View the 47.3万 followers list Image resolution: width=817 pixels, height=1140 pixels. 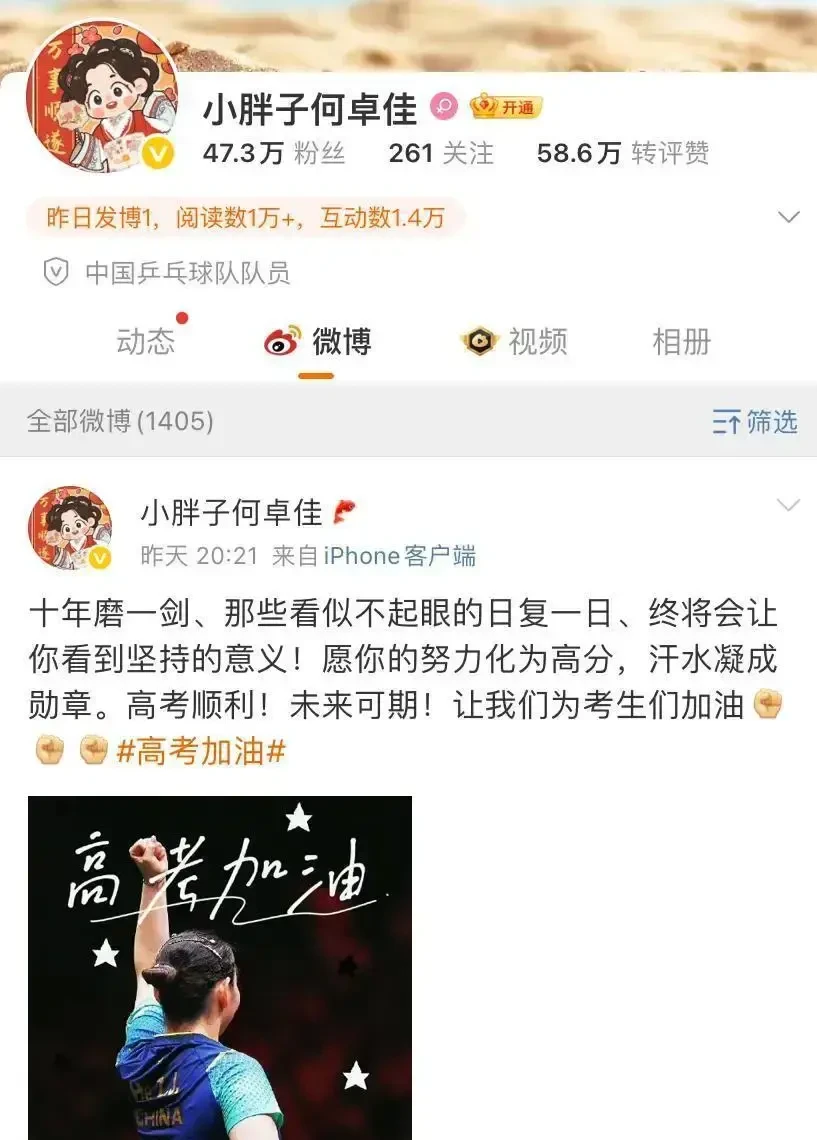tap(273, 153)
